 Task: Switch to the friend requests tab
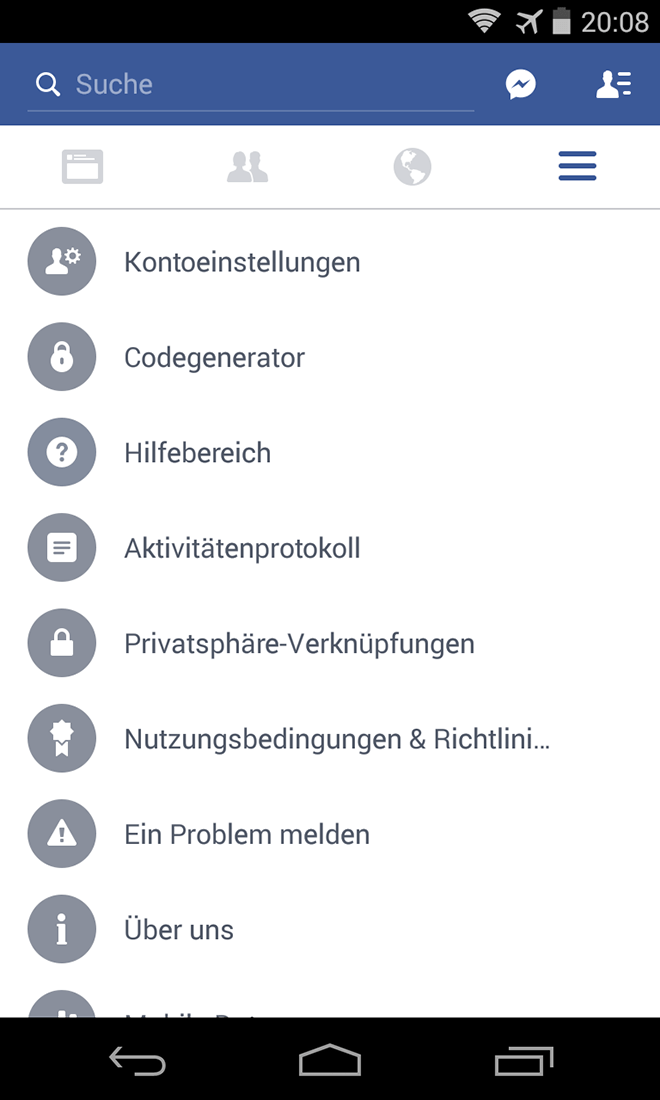247,167
